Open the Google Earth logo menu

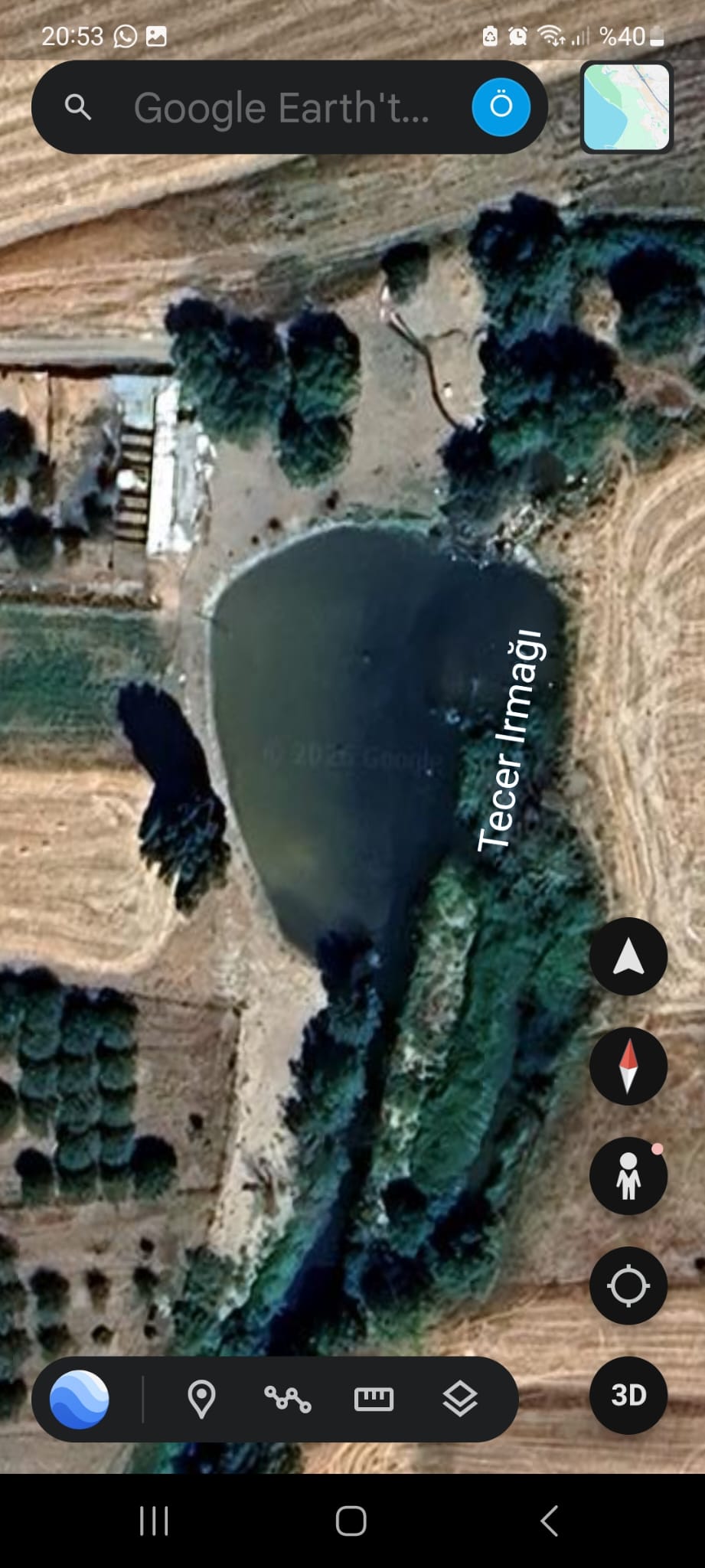tap(80, 1399)
